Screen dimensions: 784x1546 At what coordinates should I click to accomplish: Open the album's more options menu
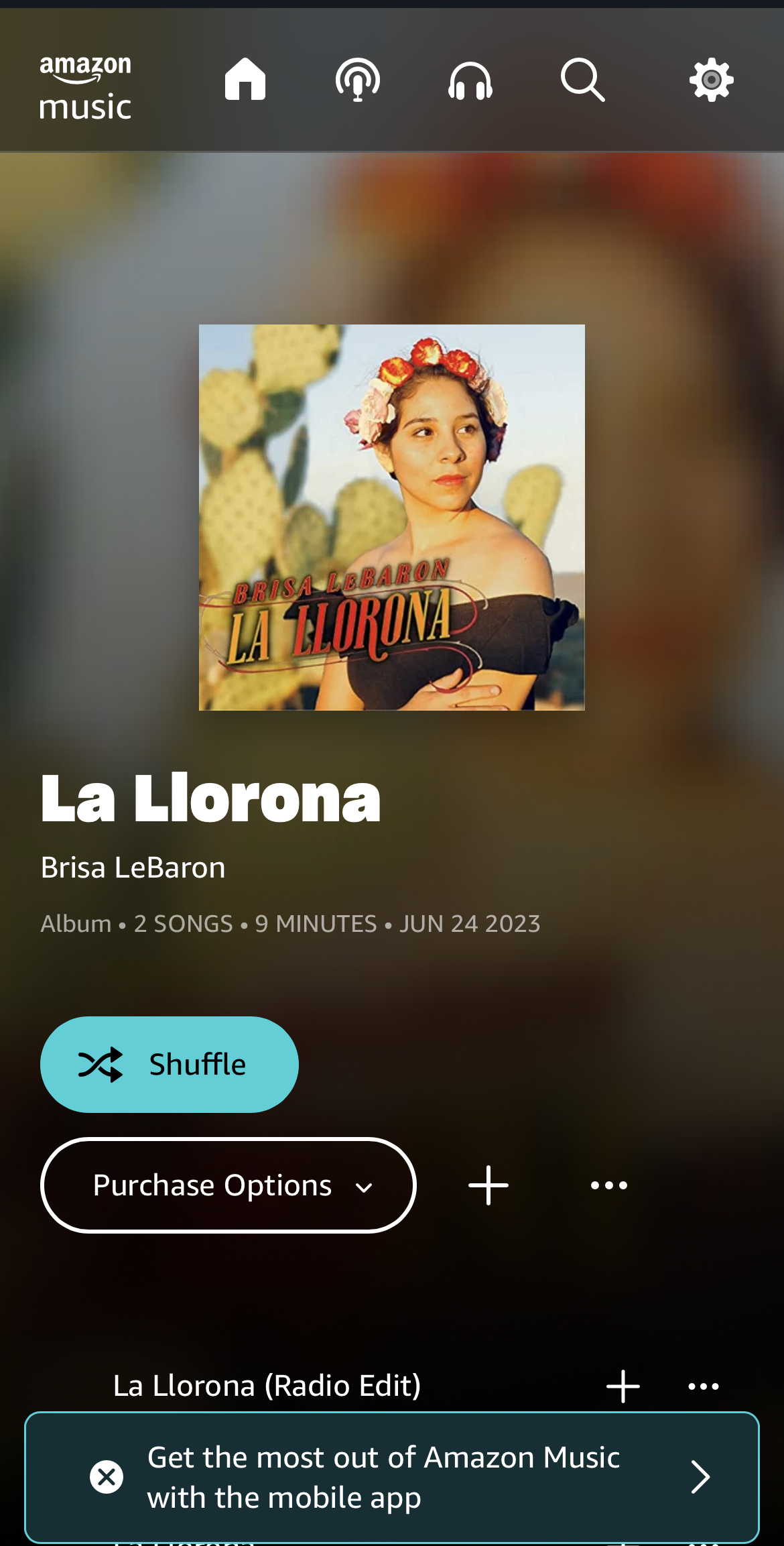609,1185
